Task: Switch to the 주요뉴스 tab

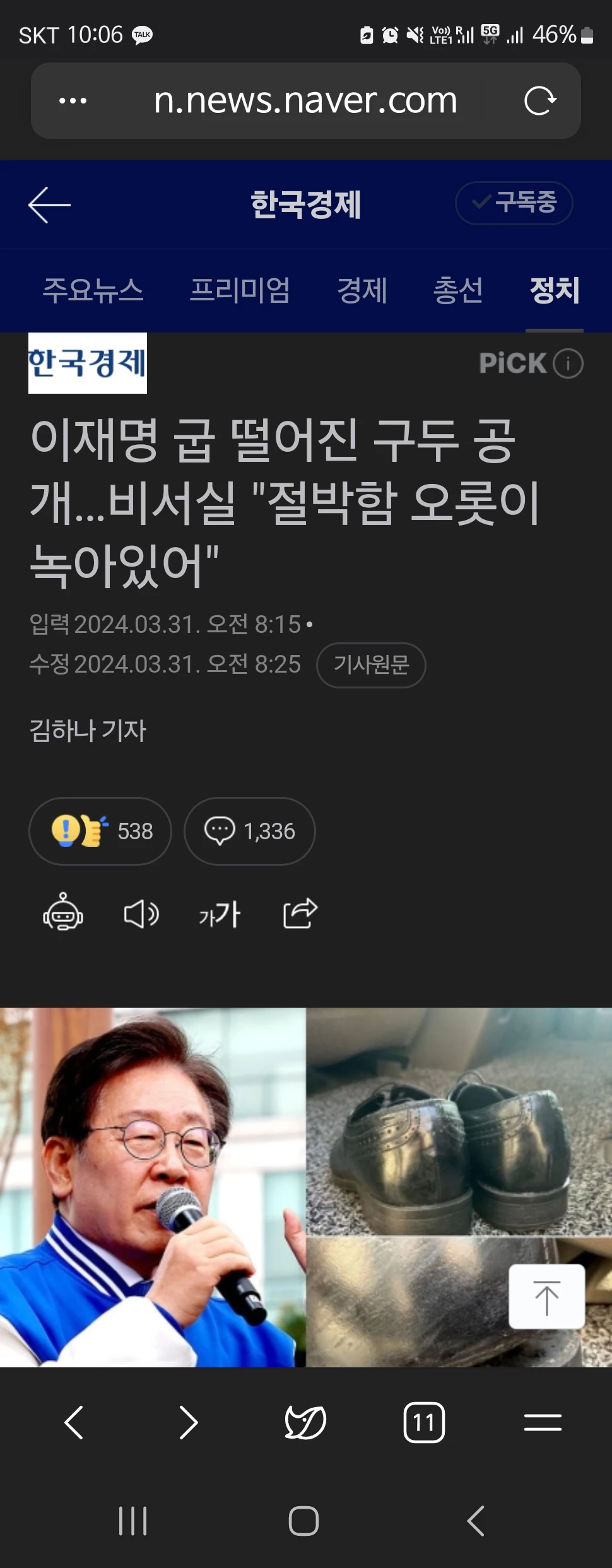Action: tap(93, 290)
